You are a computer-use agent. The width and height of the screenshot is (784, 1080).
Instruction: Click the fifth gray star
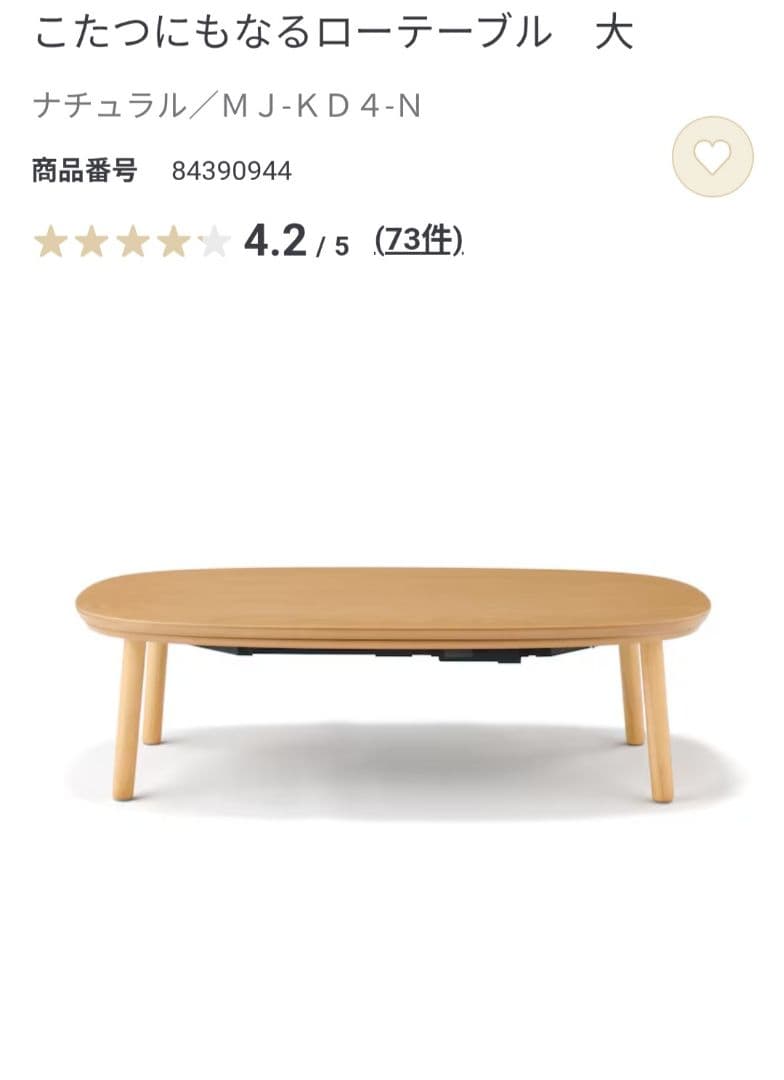pos(214,240)
